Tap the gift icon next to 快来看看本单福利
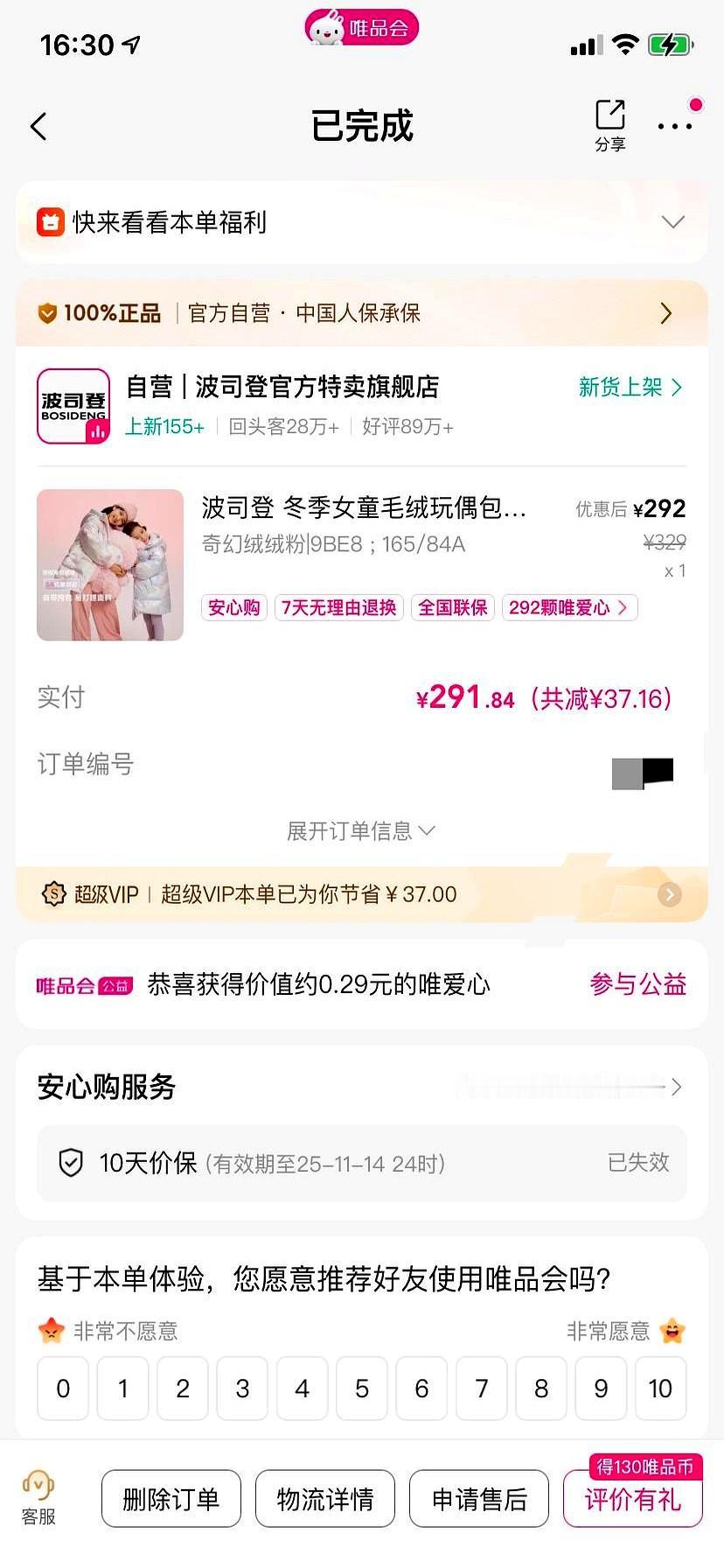The height and width of the screenshot is (1568, 724). click(51, 222)
